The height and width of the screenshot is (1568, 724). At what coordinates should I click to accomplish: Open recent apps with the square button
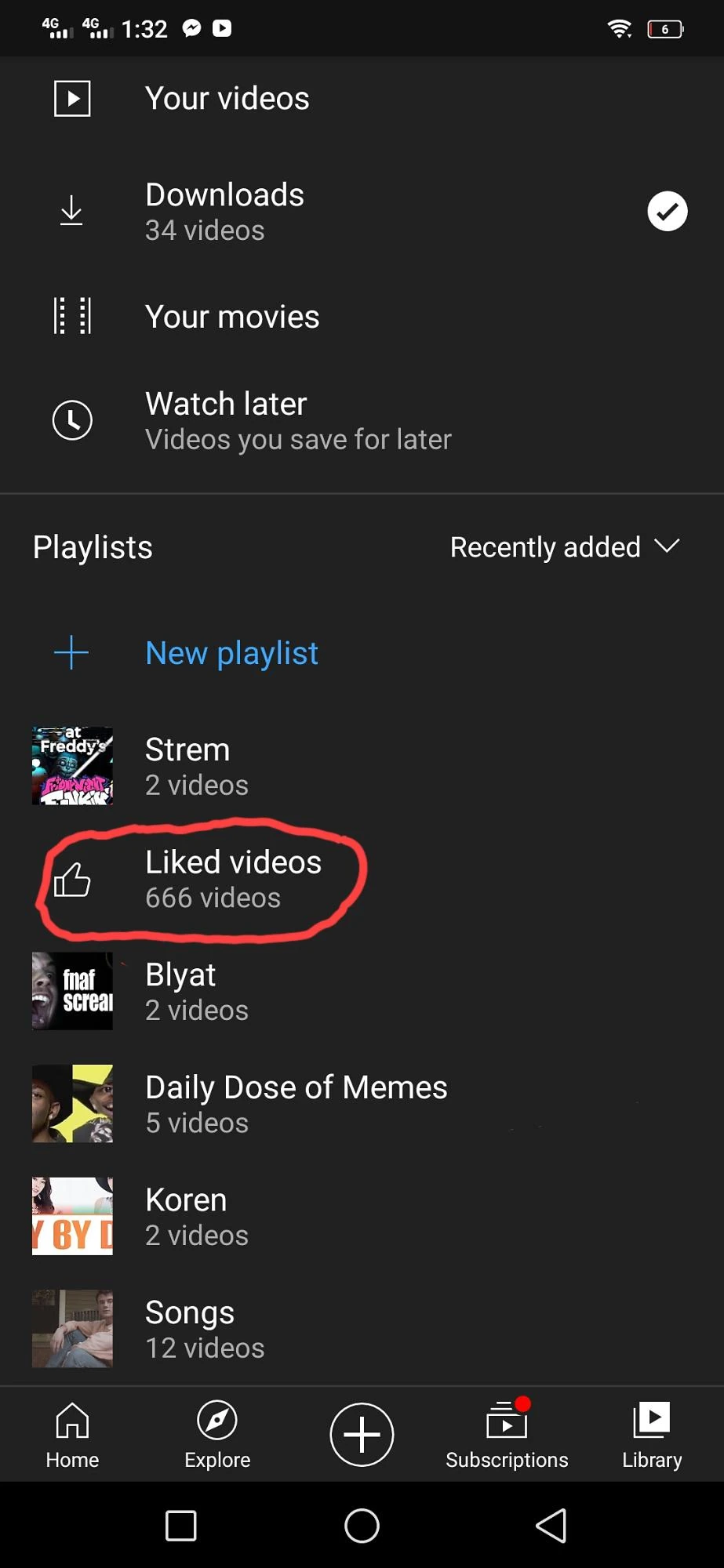click(x=181, y=1526)
